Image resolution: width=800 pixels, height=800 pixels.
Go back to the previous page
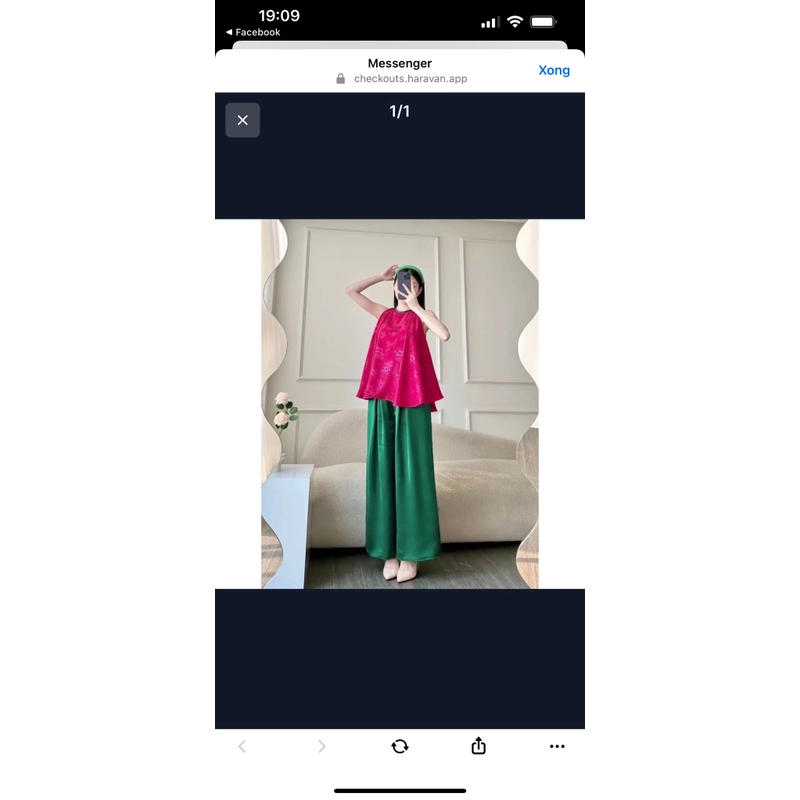(x=242, y=746)
